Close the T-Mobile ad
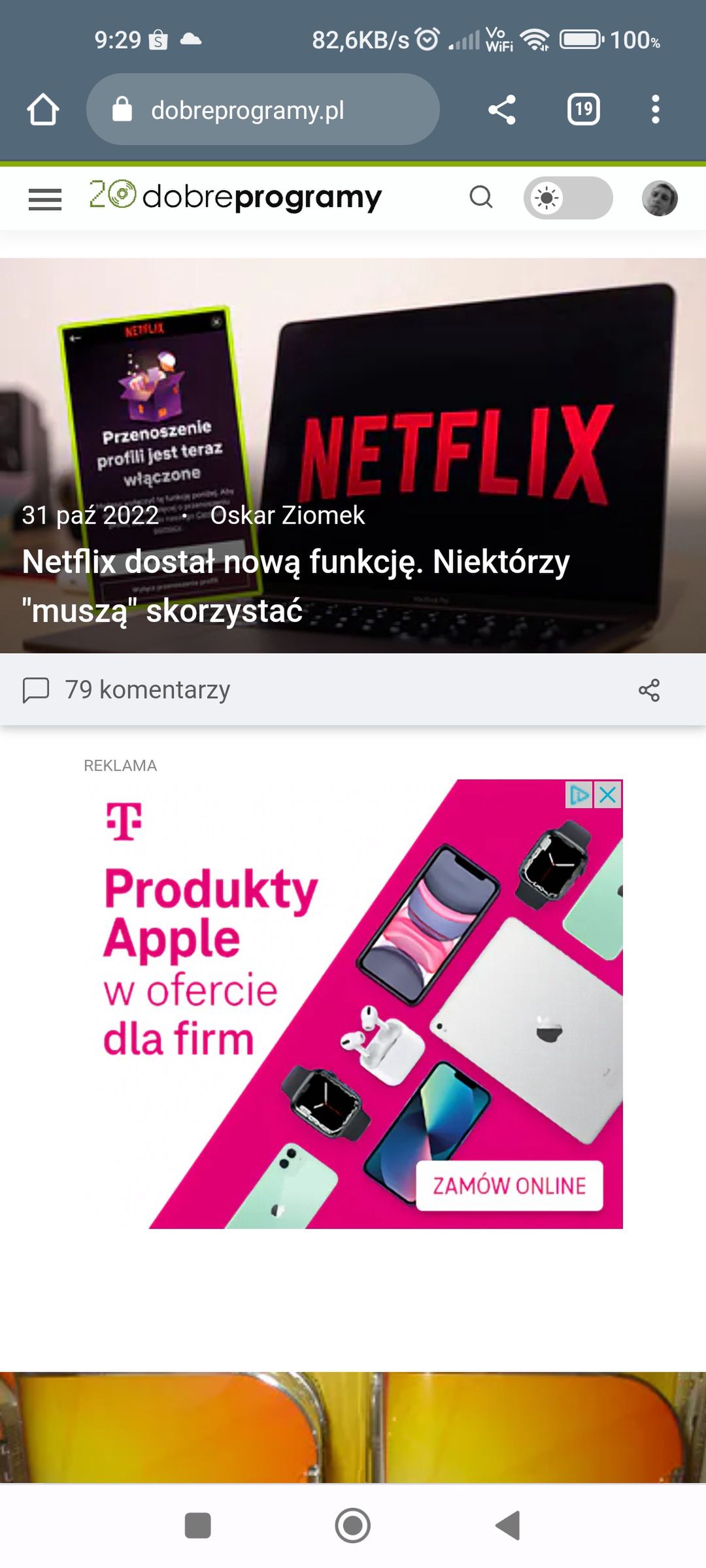Image resolution: width=706 pixels, height=1568 pixels. [608, 795]
